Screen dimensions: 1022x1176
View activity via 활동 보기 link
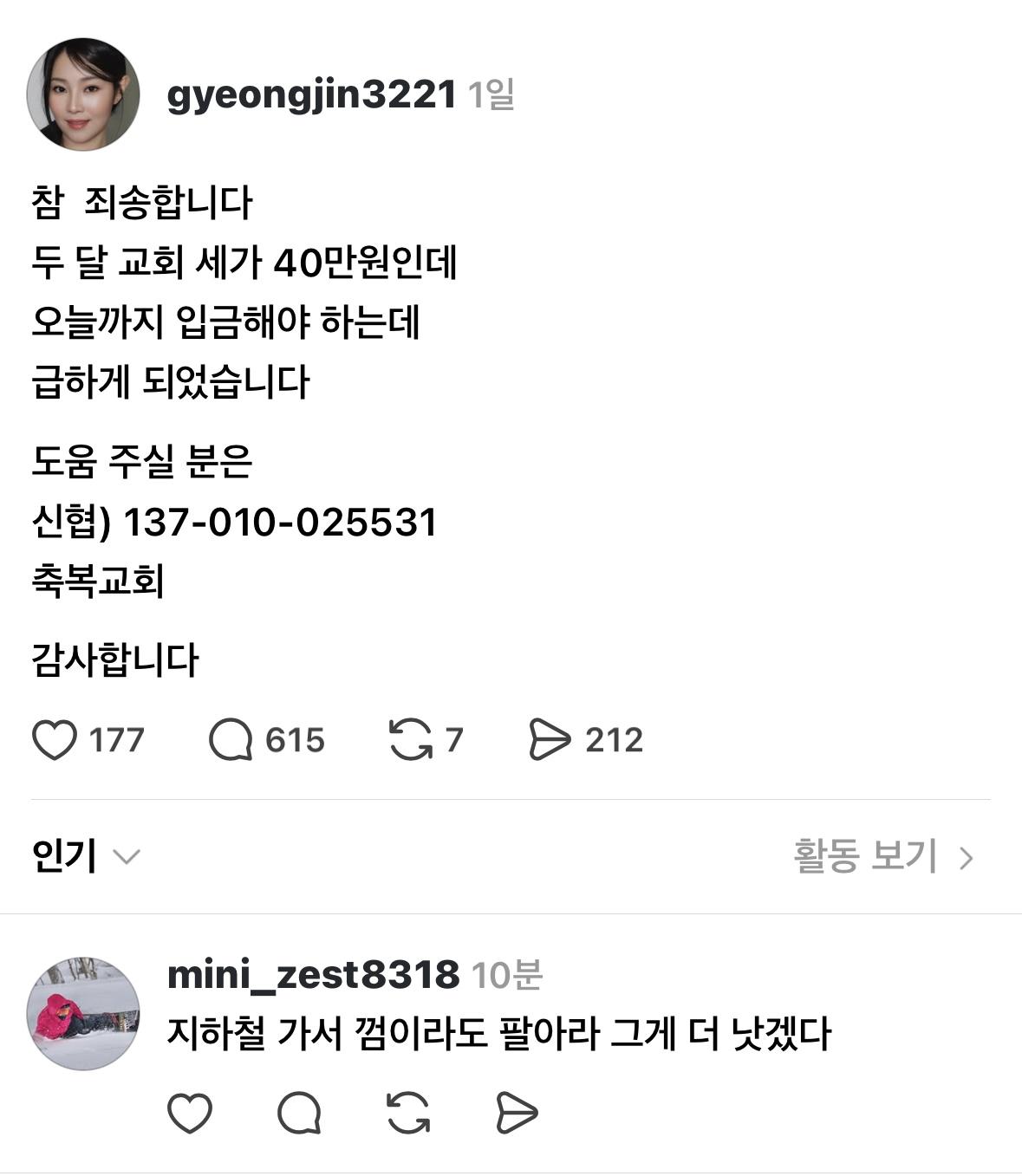coord(863,855)
